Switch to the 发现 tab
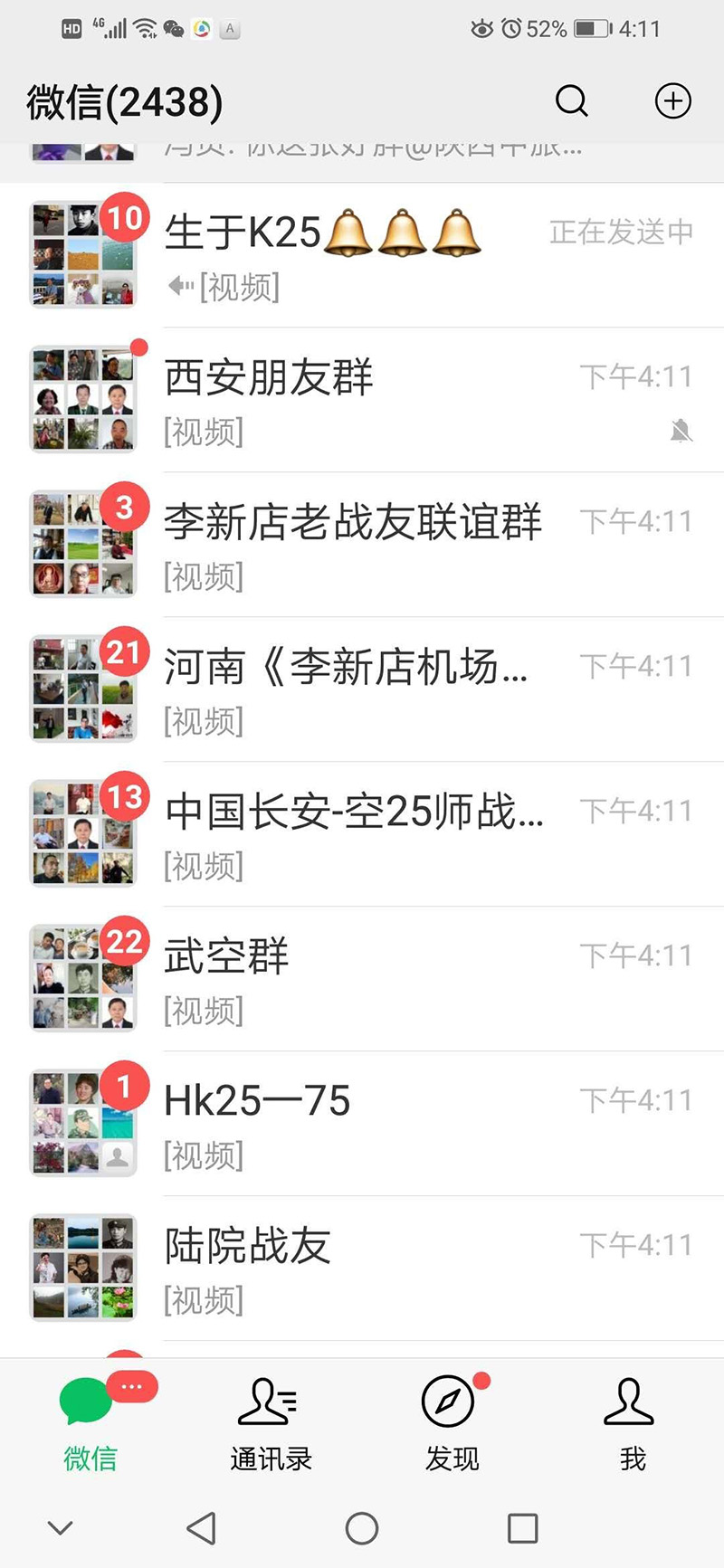The image size is (724, 1568). (x=451, y=1423)
